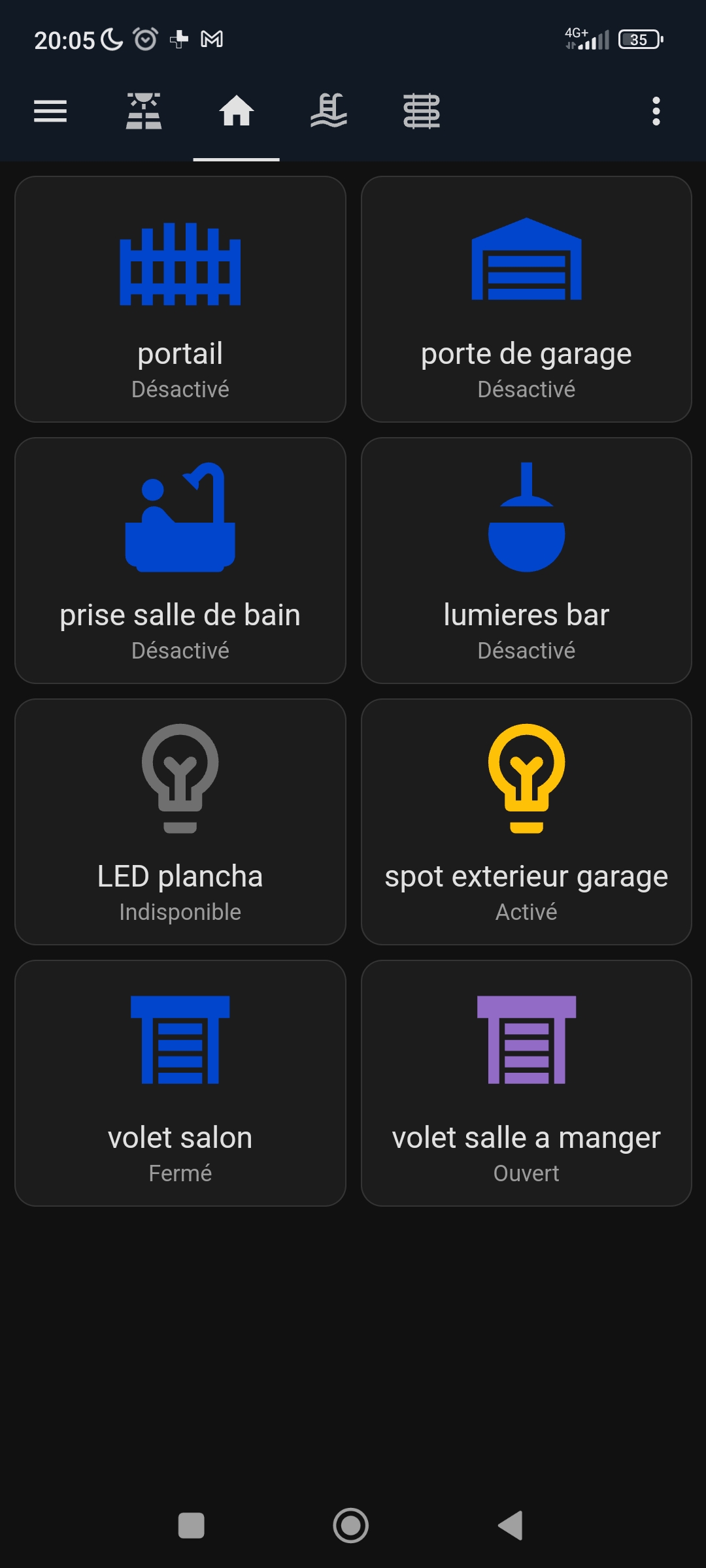Turn on prise salle de bain

(180, 561)
